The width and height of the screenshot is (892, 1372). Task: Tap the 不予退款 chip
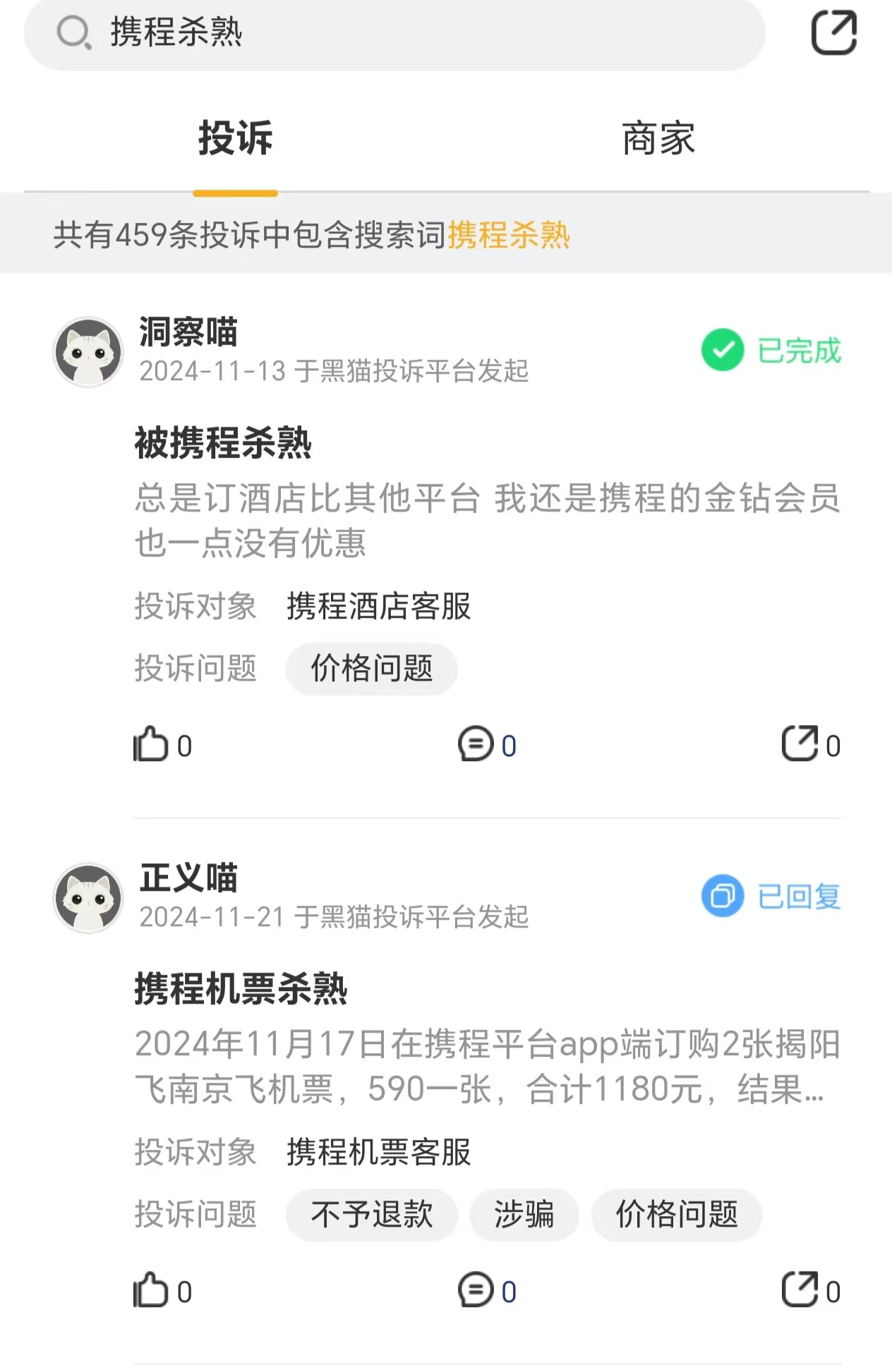click(x=372, y=1214)
